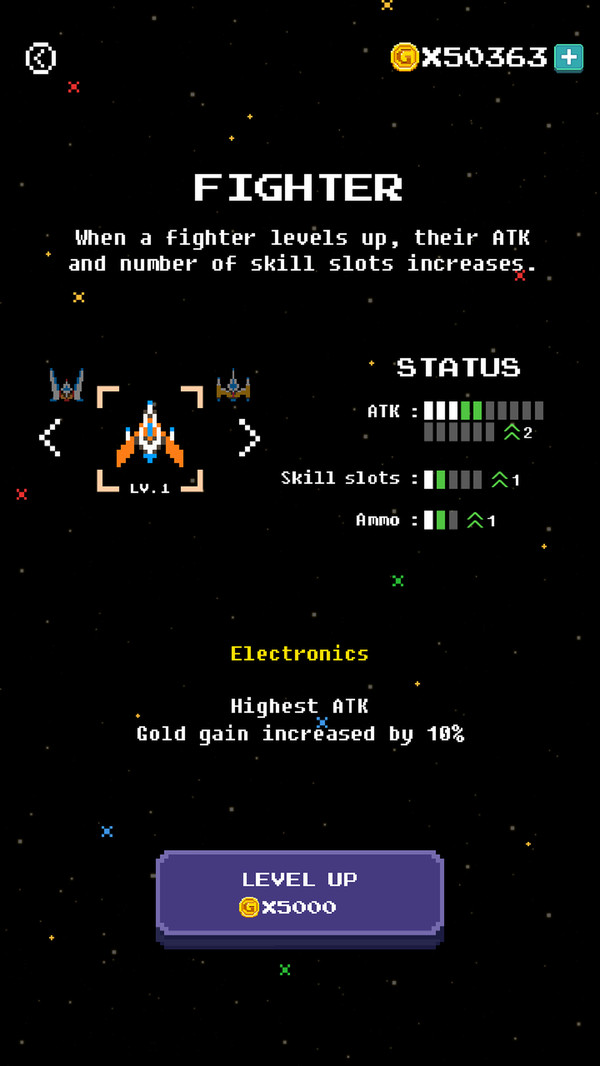
Task: Select the brown fighter on the right
Action: (x=233, y=385)
